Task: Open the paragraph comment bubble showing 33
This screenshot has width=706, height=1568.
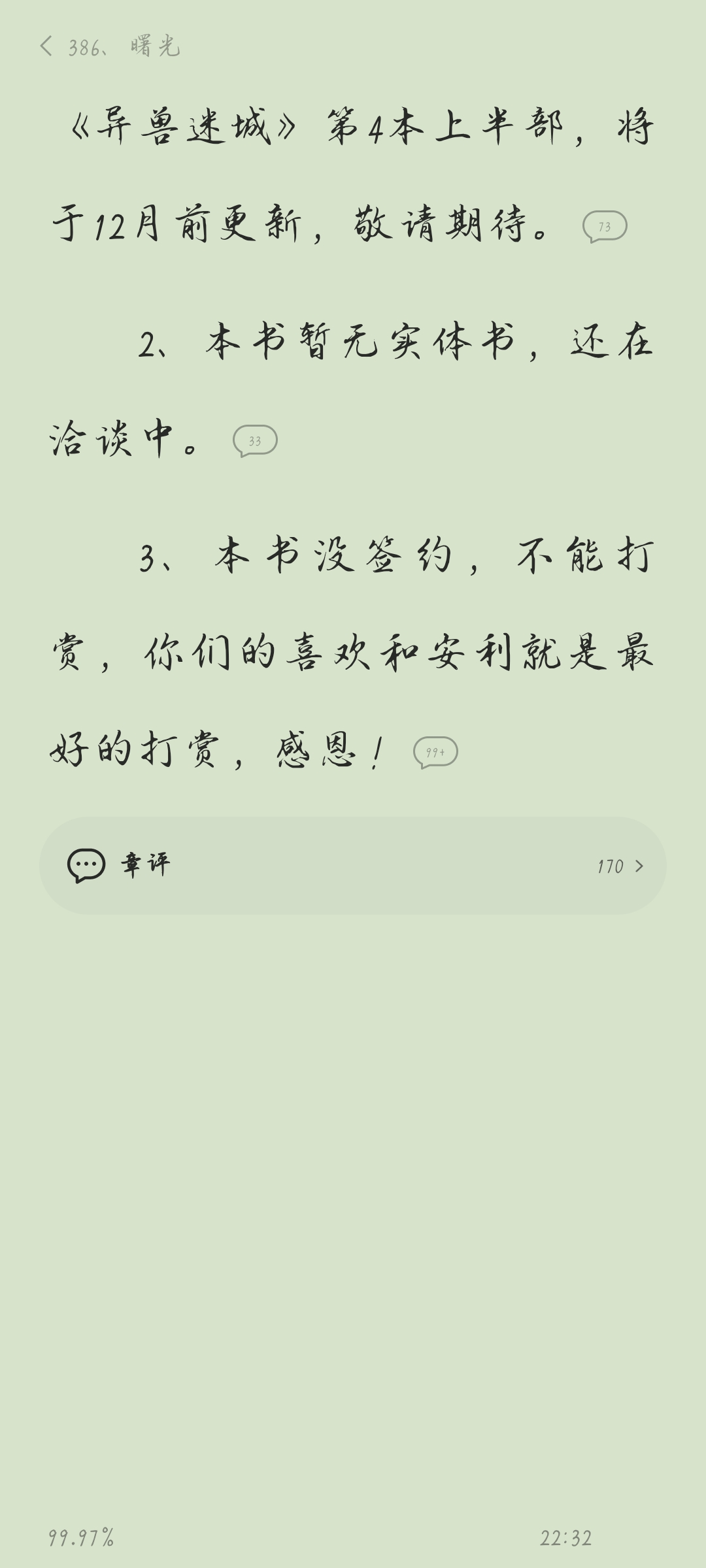Action: pos(255,441)
